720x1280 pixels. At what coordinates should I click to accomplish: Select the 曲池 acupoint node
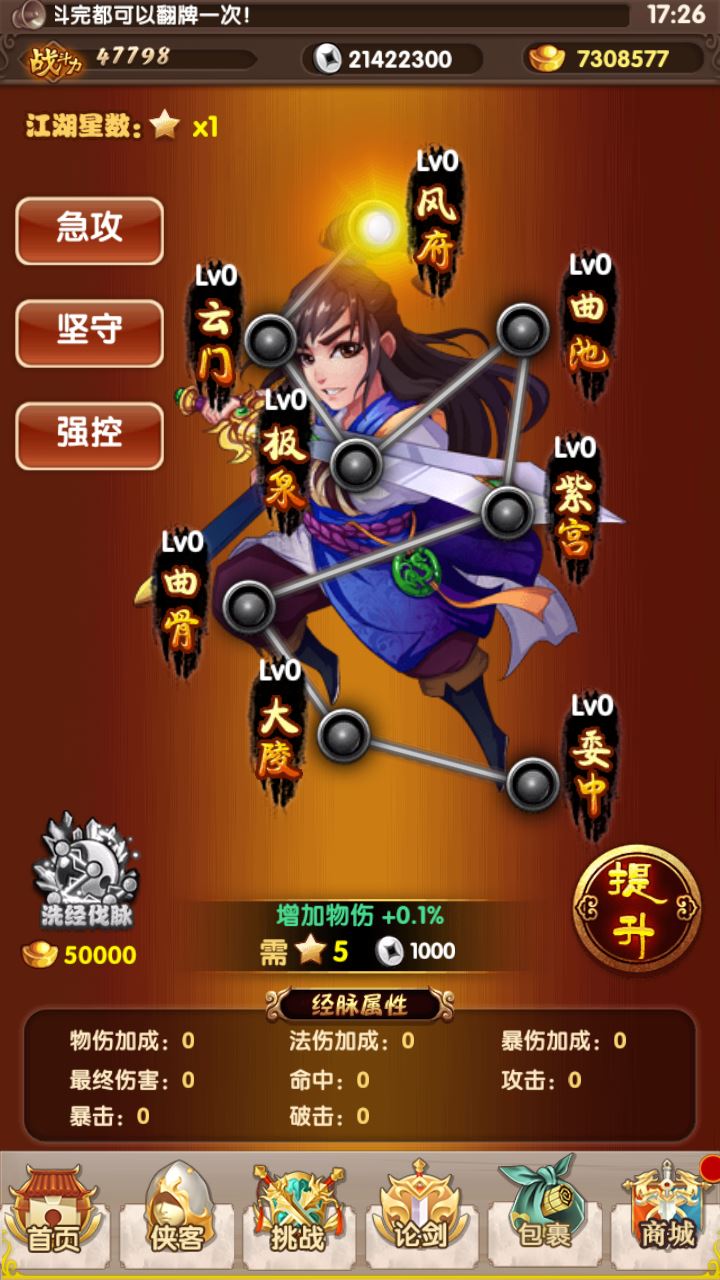click(523, 329)
